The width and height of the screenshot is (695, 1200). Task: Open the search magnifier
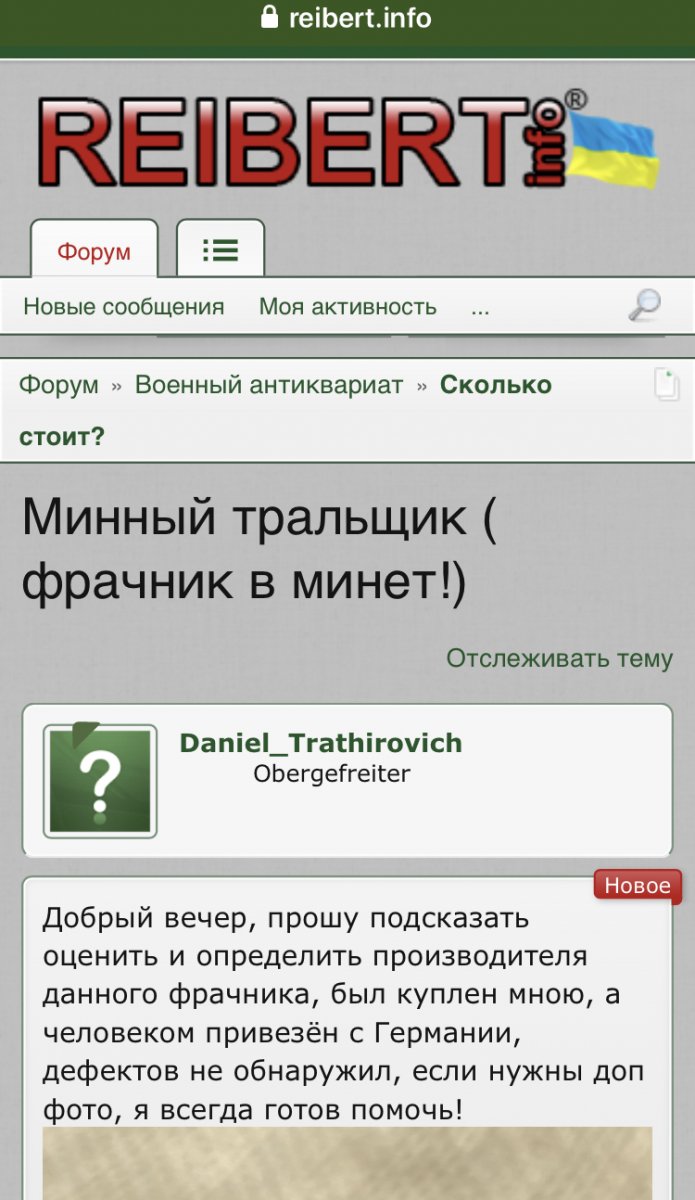pyautogui.click(x=645, y=305)
